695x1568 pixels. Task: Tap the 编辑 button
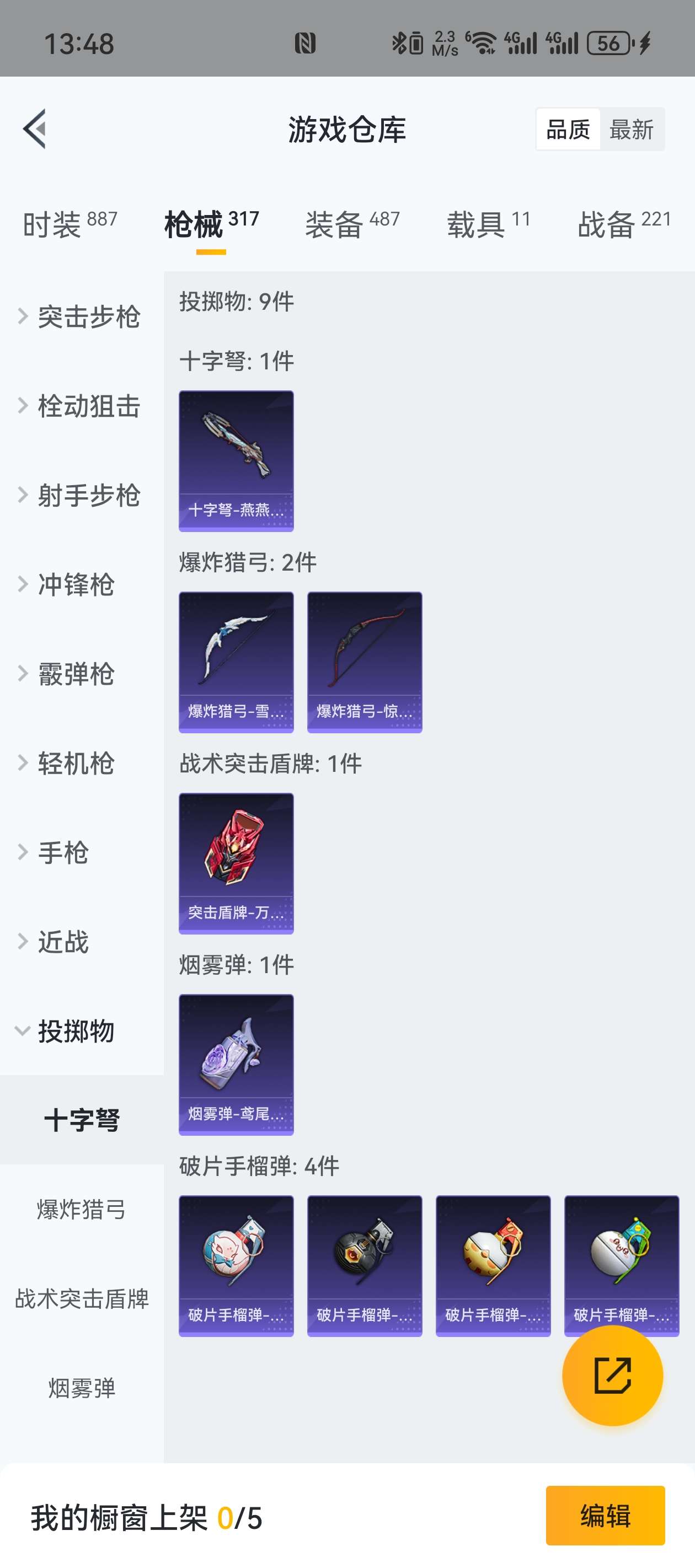(605, 1515)
